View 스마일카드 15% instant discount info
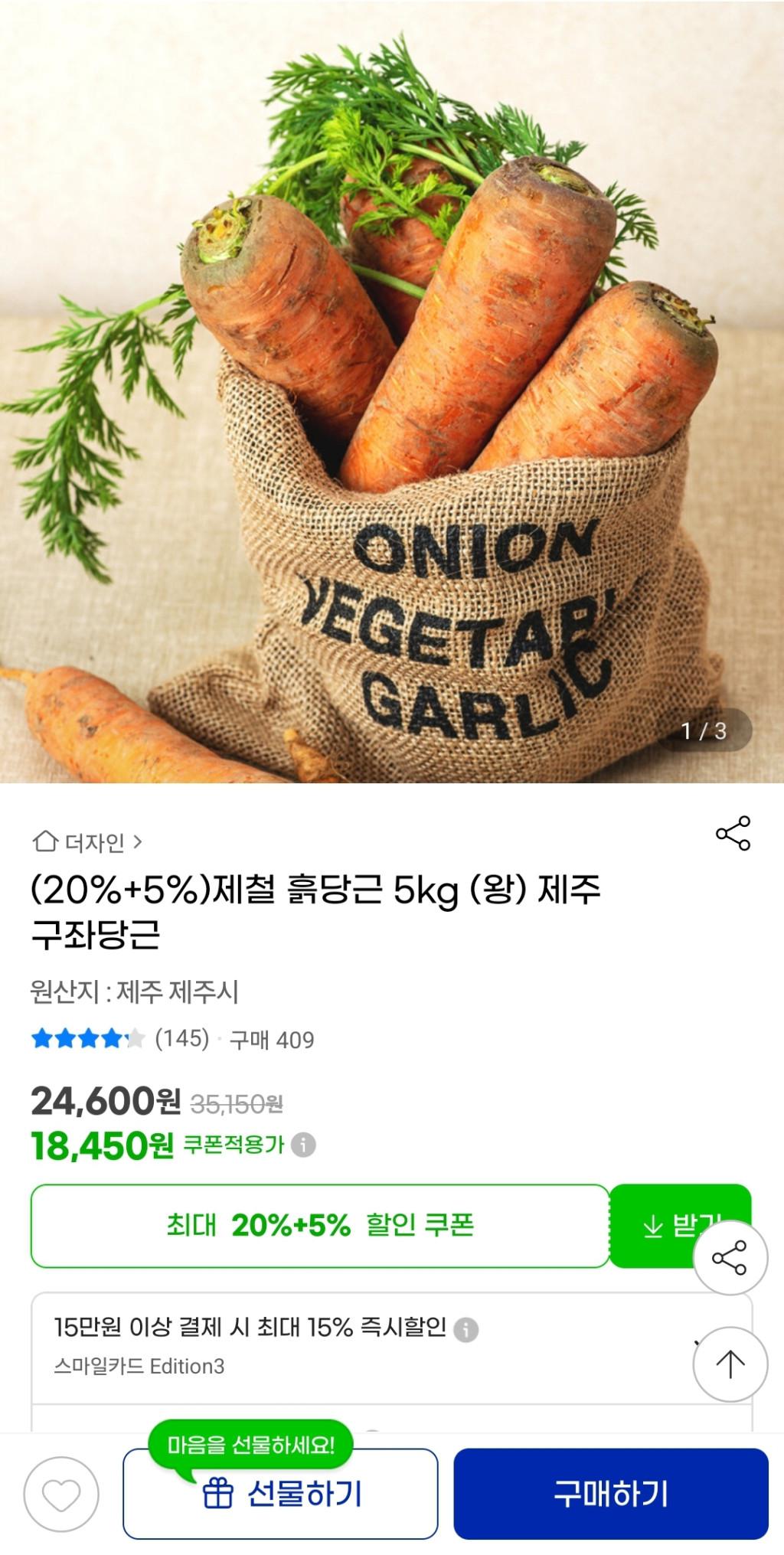The width and height of the screenshot is (784, 1555). (465, 1330)
